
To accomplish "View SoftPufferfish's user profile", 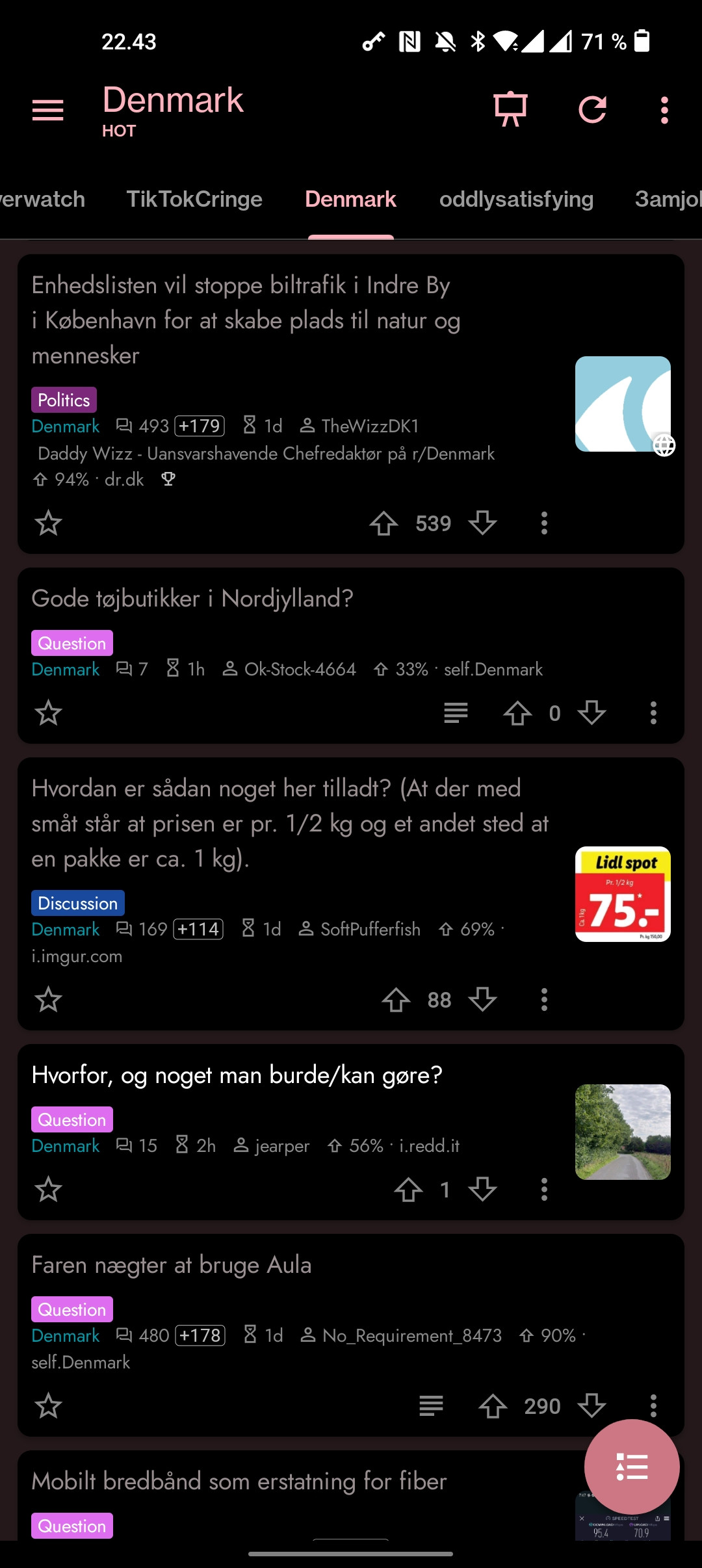I will pyautogui.click(x=369, y=929).
